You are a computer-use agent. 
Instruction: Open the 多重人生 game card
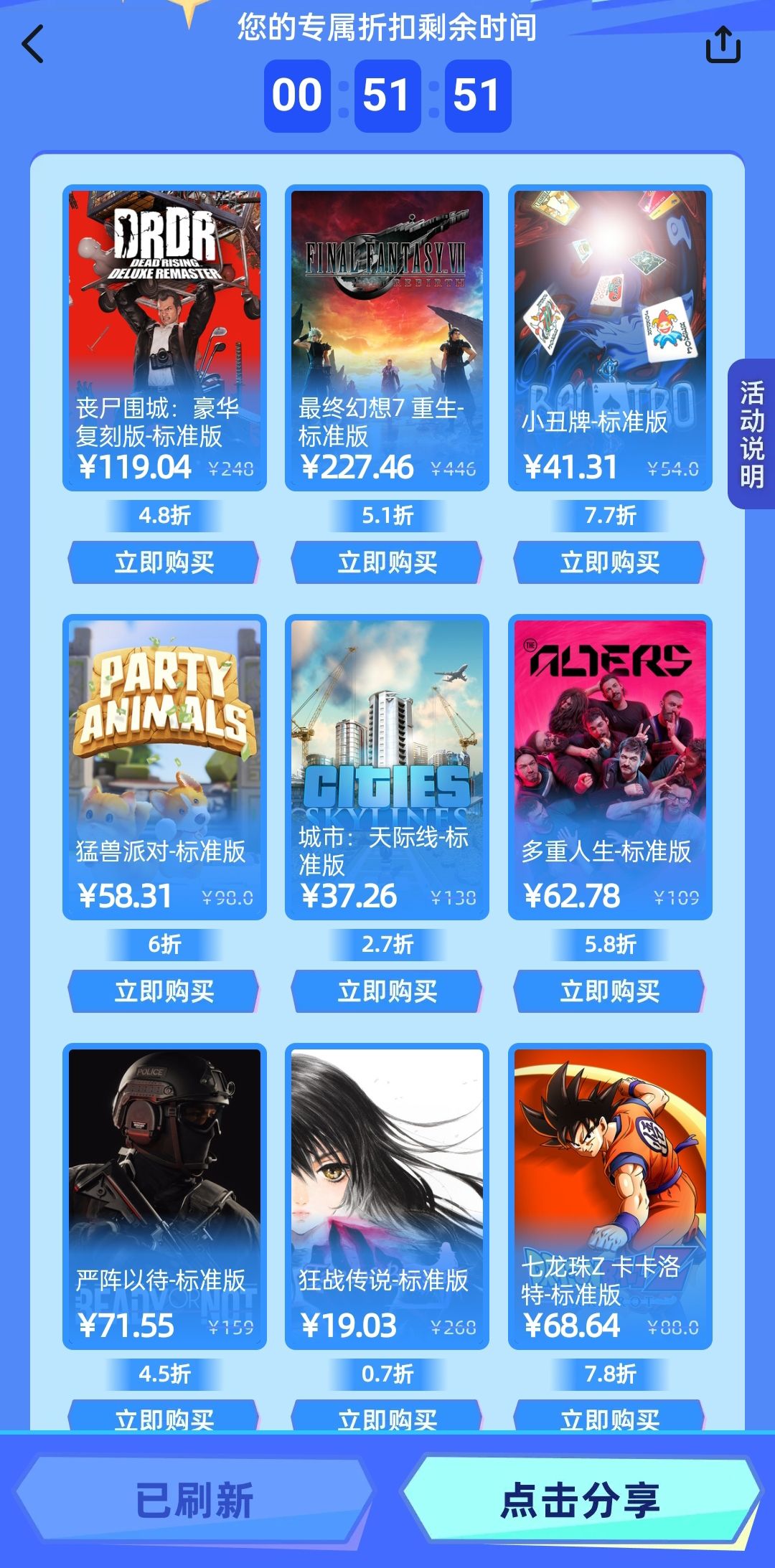[610, 767]
